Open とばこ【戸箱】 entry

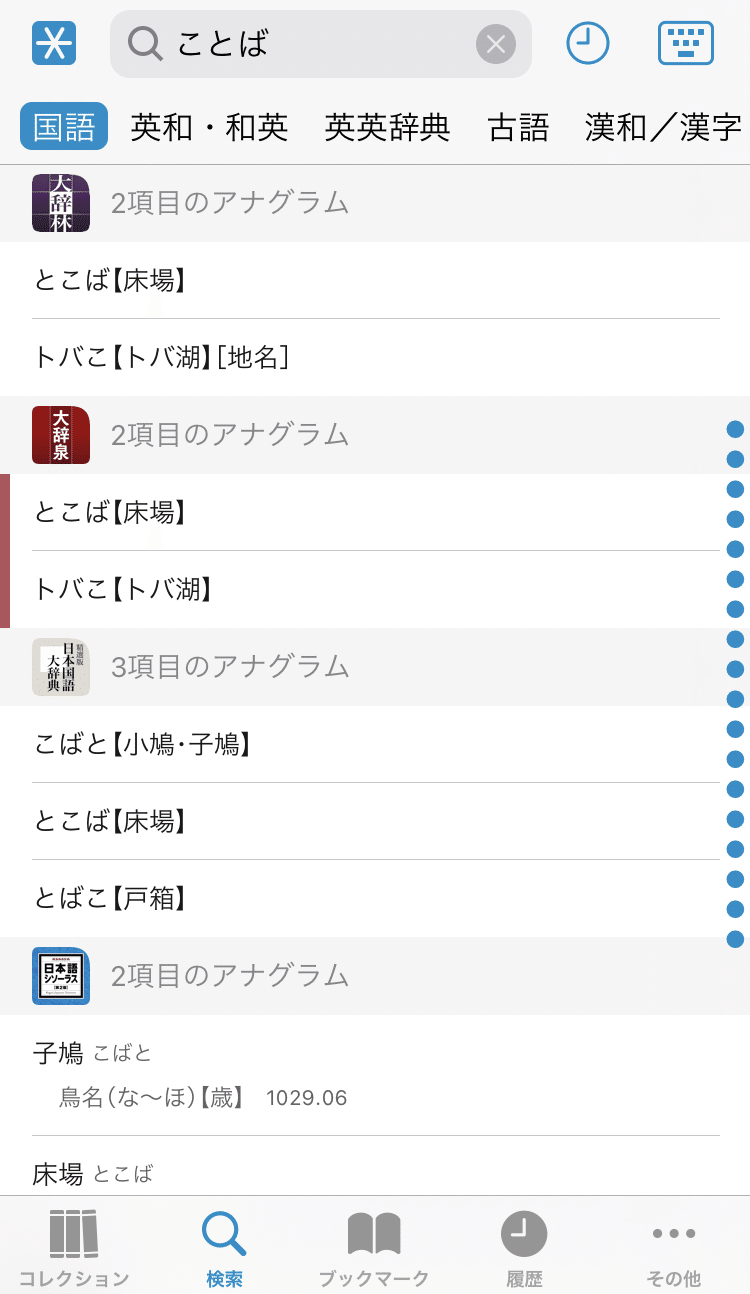pos(375,899)
